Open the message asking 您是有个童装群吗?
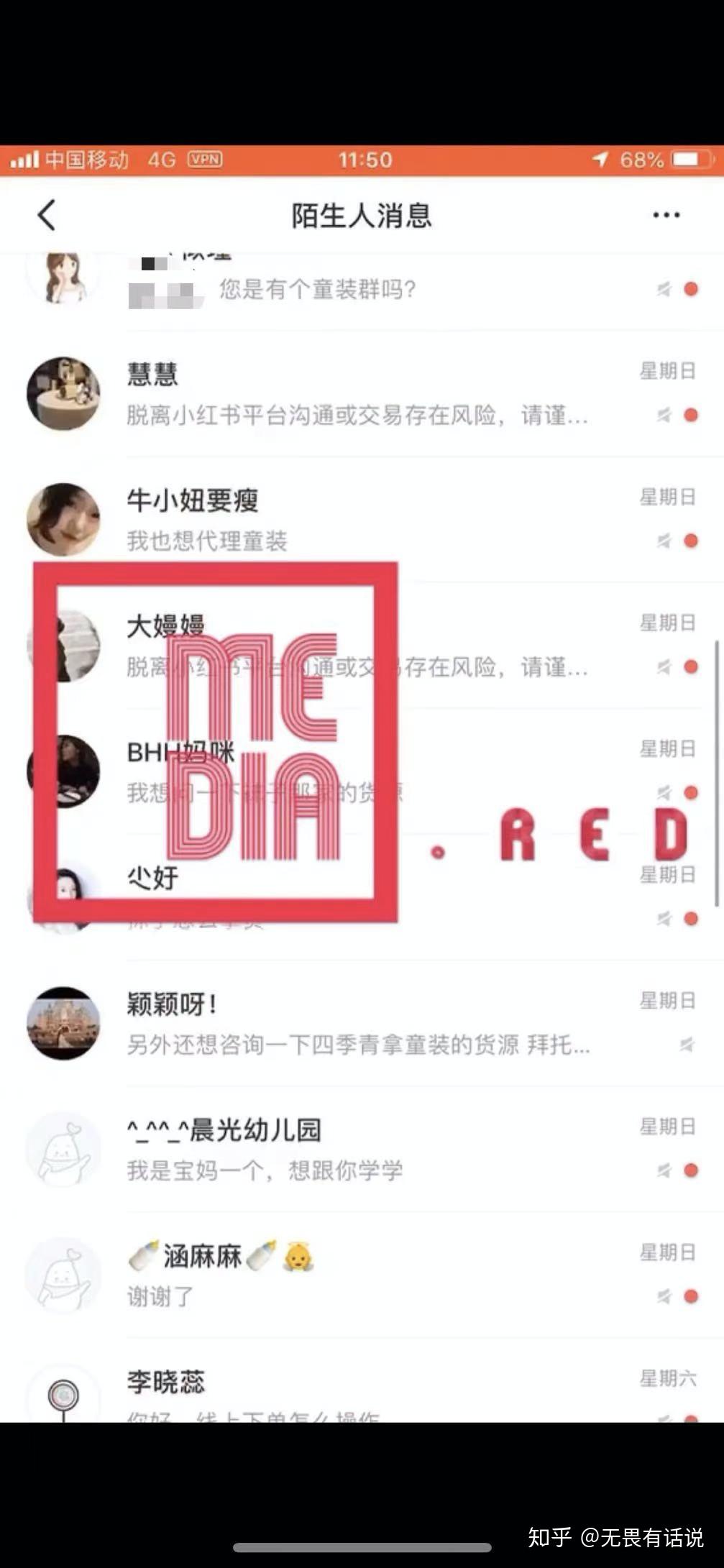Viewport: 724px width, 1568px height. 359,289
